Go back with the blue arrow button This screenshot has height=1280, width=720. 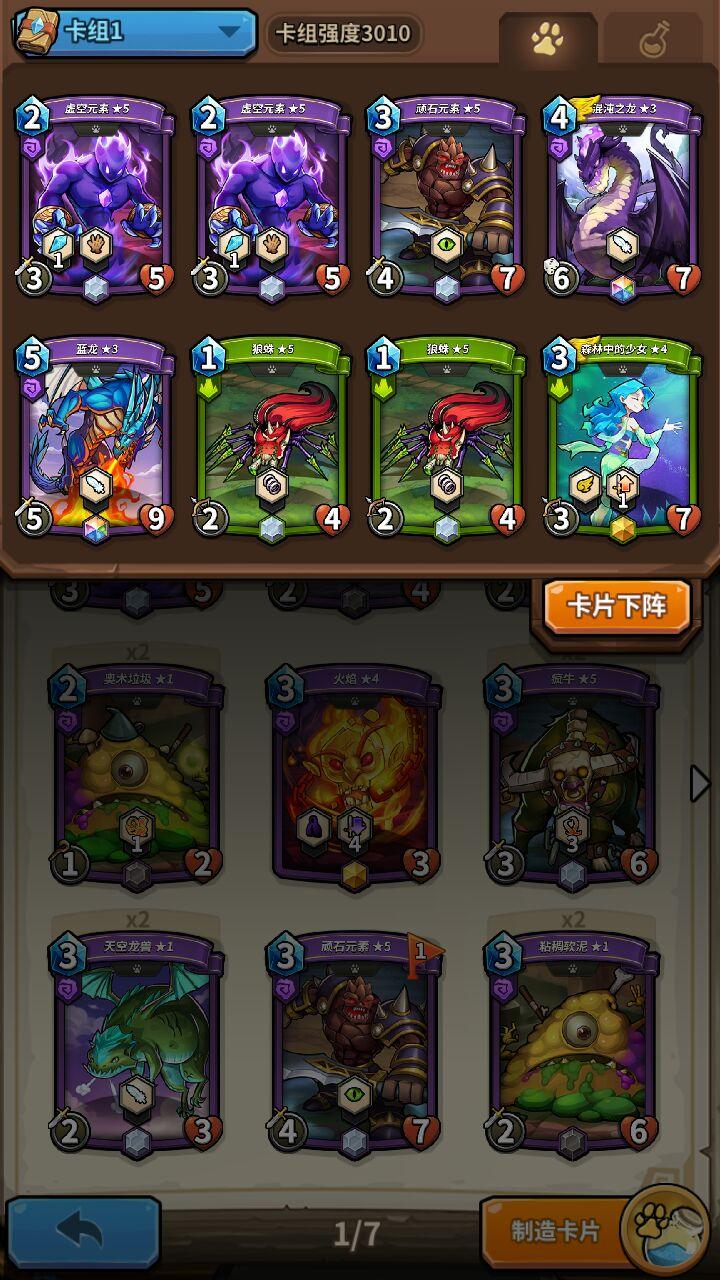[x=83, y=1231]
